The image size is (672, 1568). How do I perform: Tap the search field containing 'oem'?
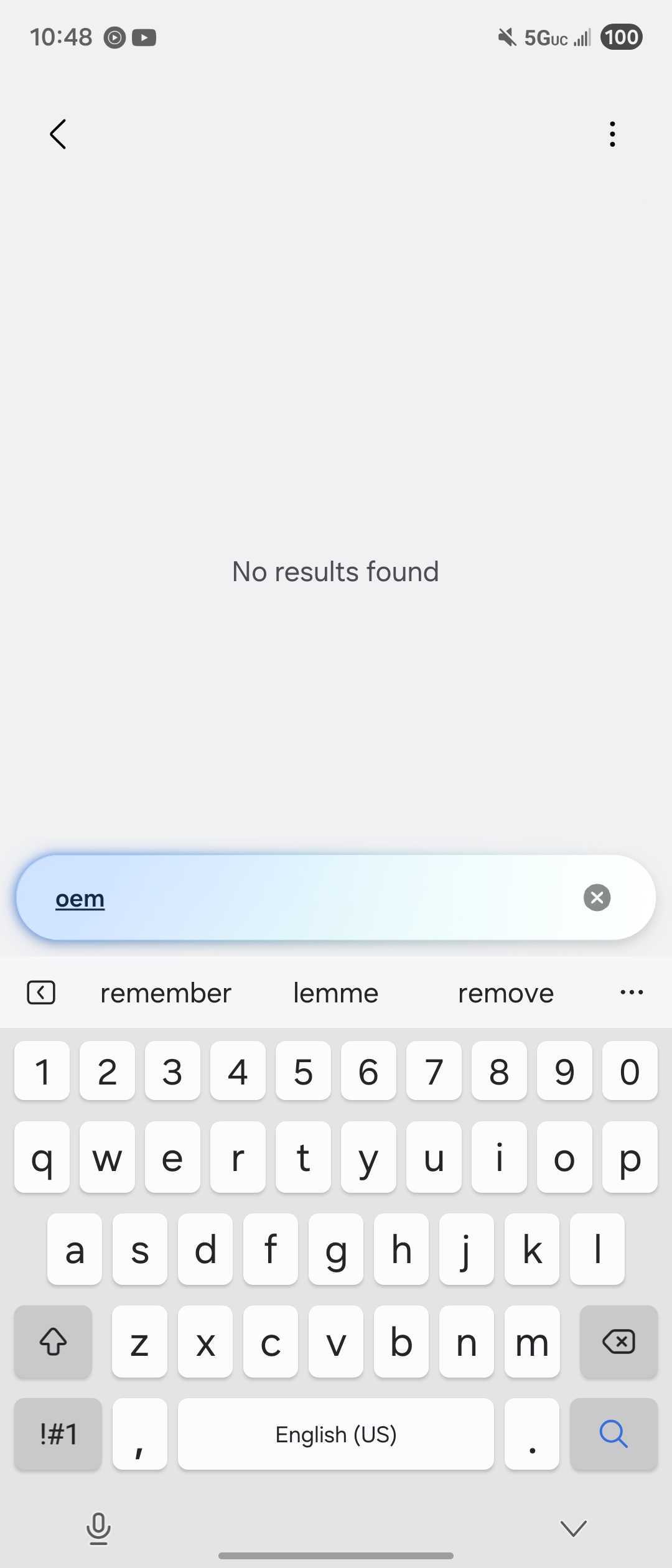tap(311, 897)
